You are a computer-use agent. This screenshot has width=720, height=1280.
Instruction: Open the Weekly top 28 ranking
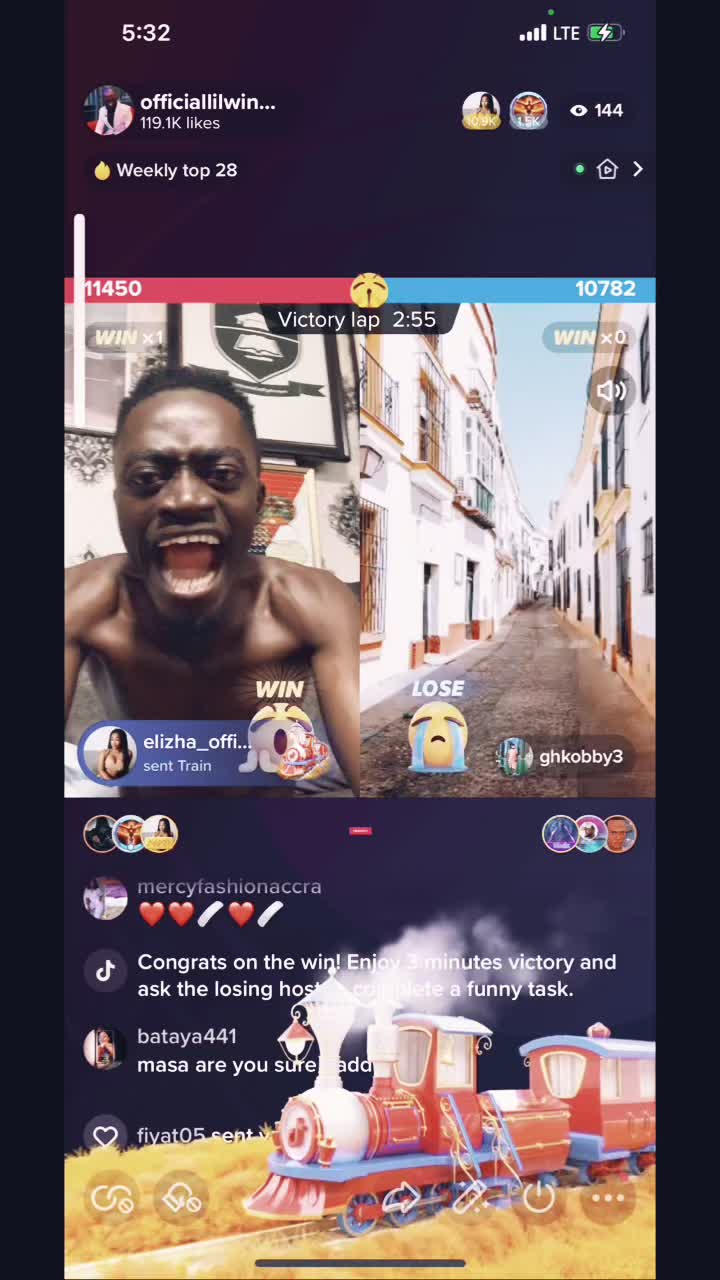[x=166, y=170]
